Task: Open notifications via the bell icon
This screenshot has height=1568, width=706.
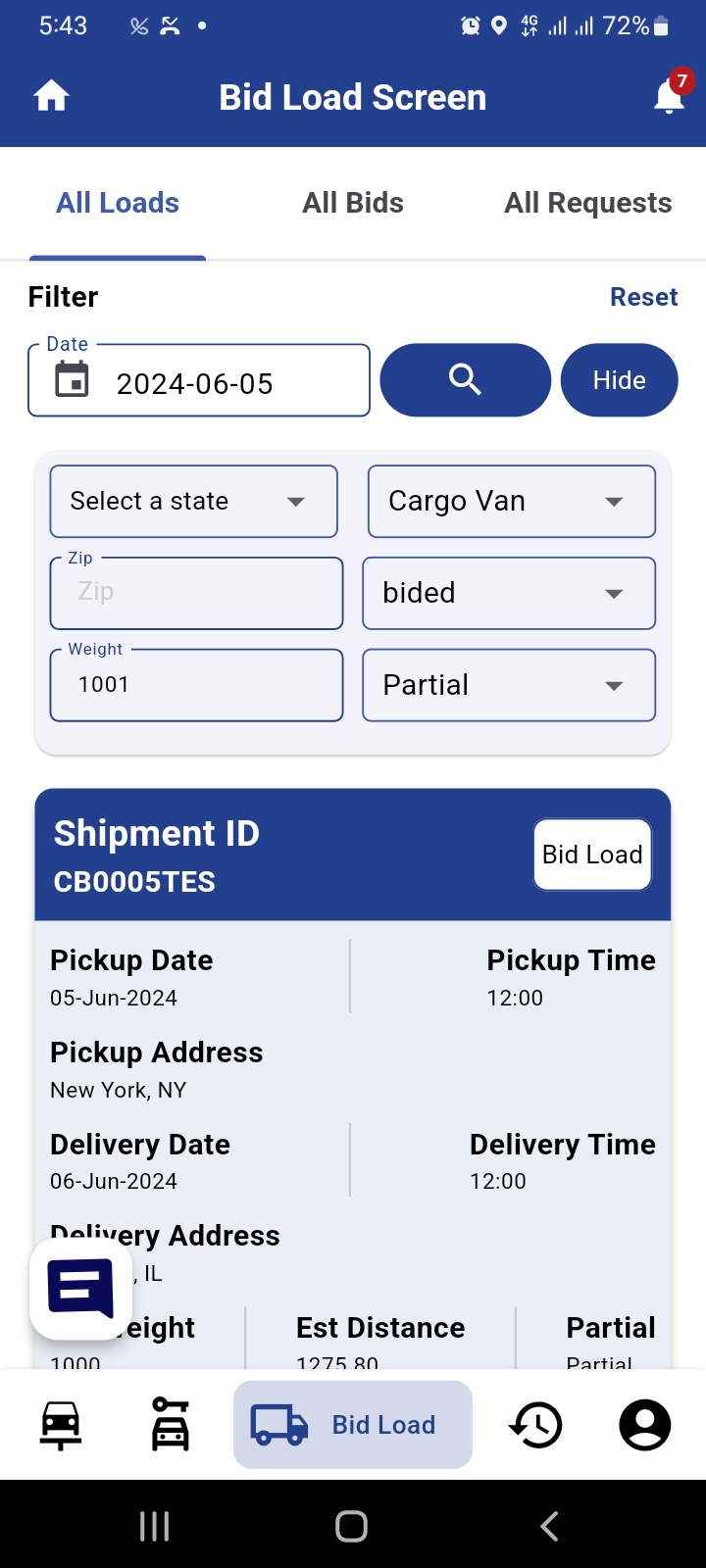Action: [x=668, y=97]
